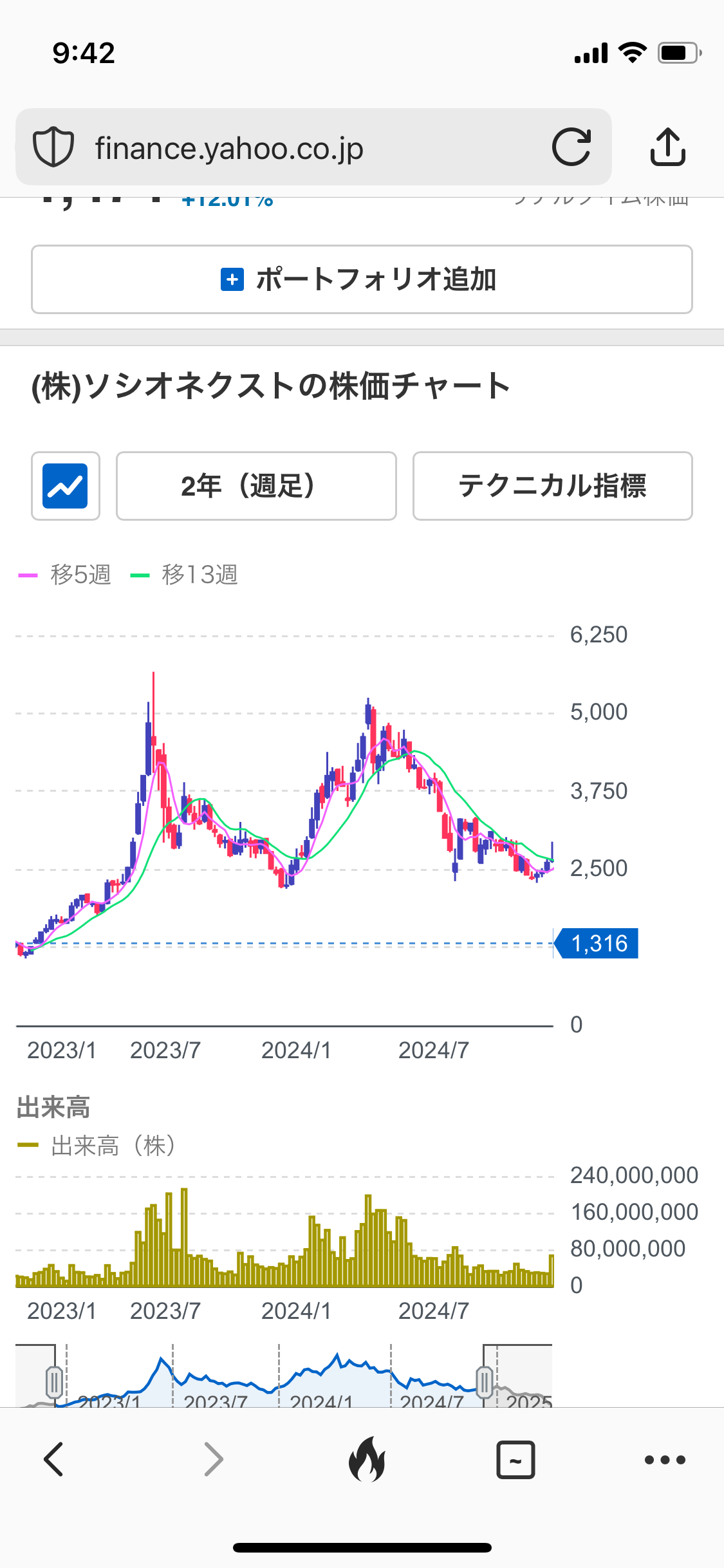Reload the current page
Viewport: 724px width, 1568px height.
pyautogui.click(x=571, y=147)
